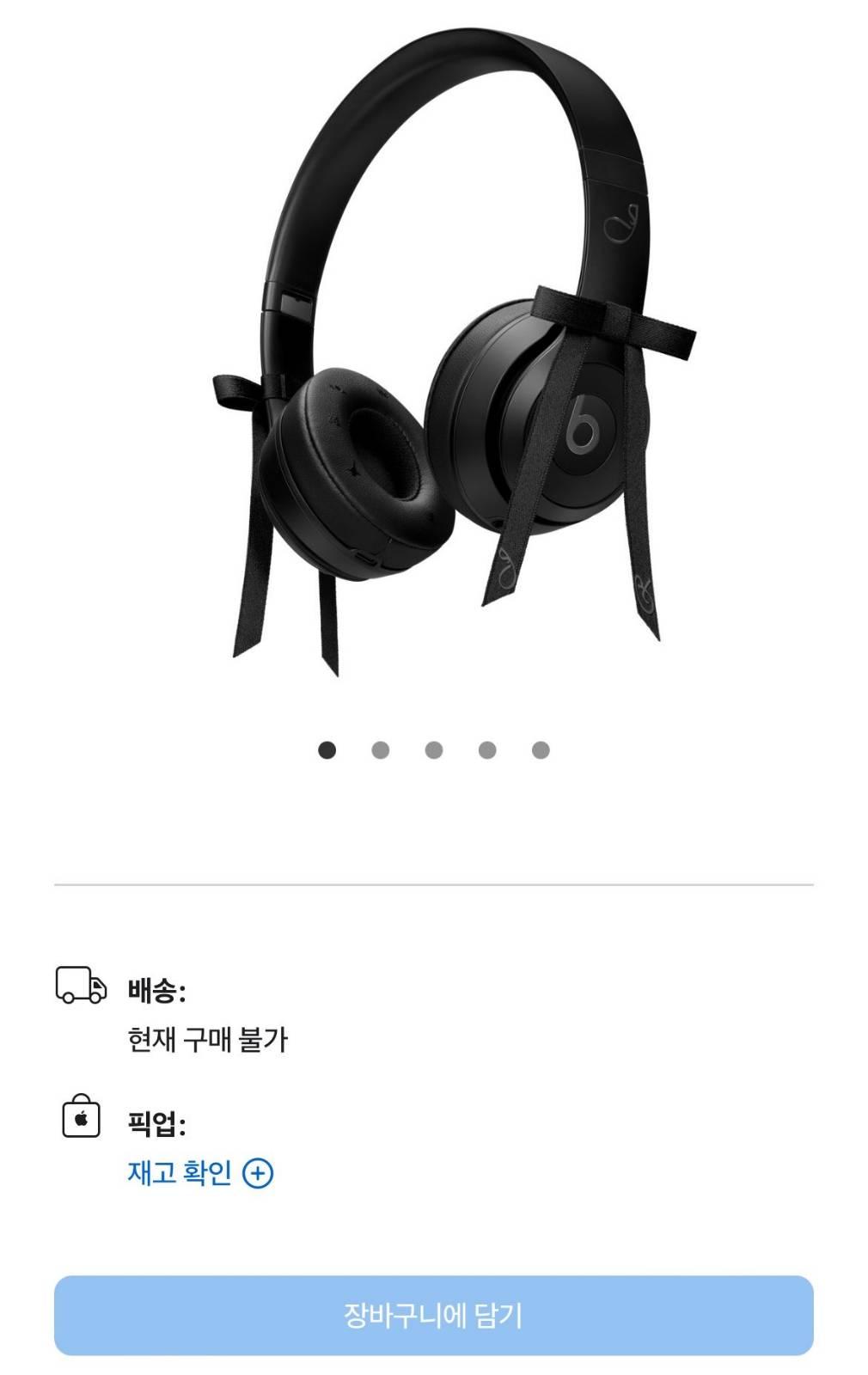The height and width of the screenshot is (1375, 868).
Task: Tap 재고 확인 pickup stock link
Action: [x=199, y=1172]
